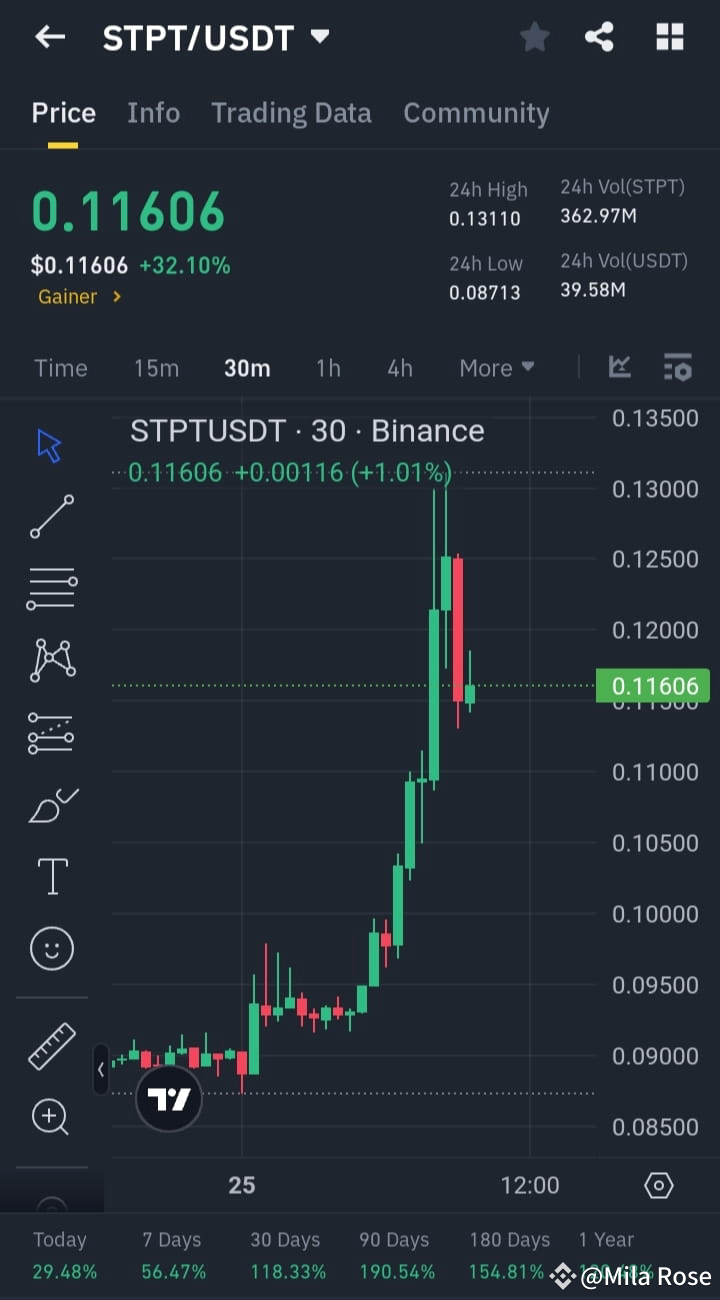Viewport: 720px width, 1300px height.
Task: Open the emoji annotation tool
Action: pyautogui.click(x=50, y=948)
